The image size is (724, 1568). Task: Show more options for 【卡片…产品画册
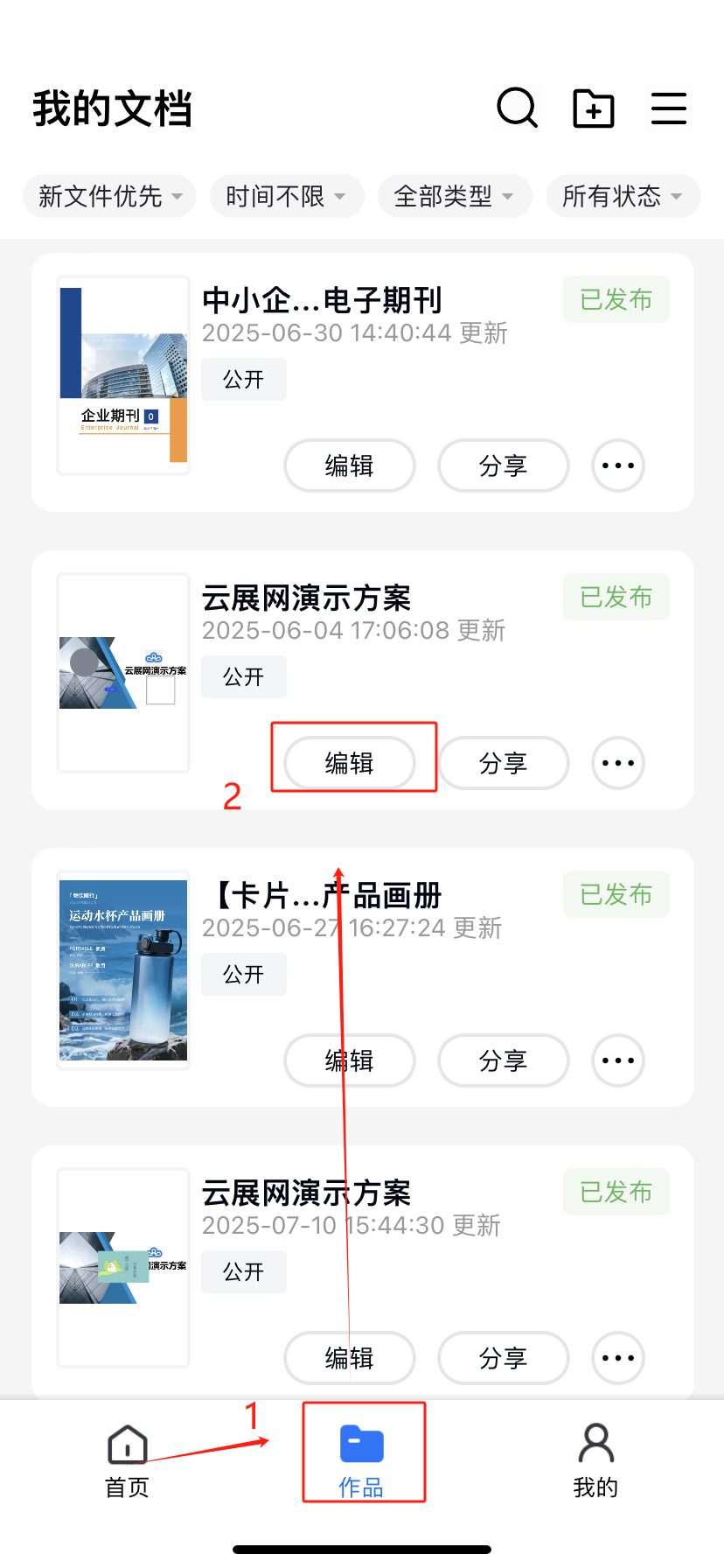click(618, 1060)
